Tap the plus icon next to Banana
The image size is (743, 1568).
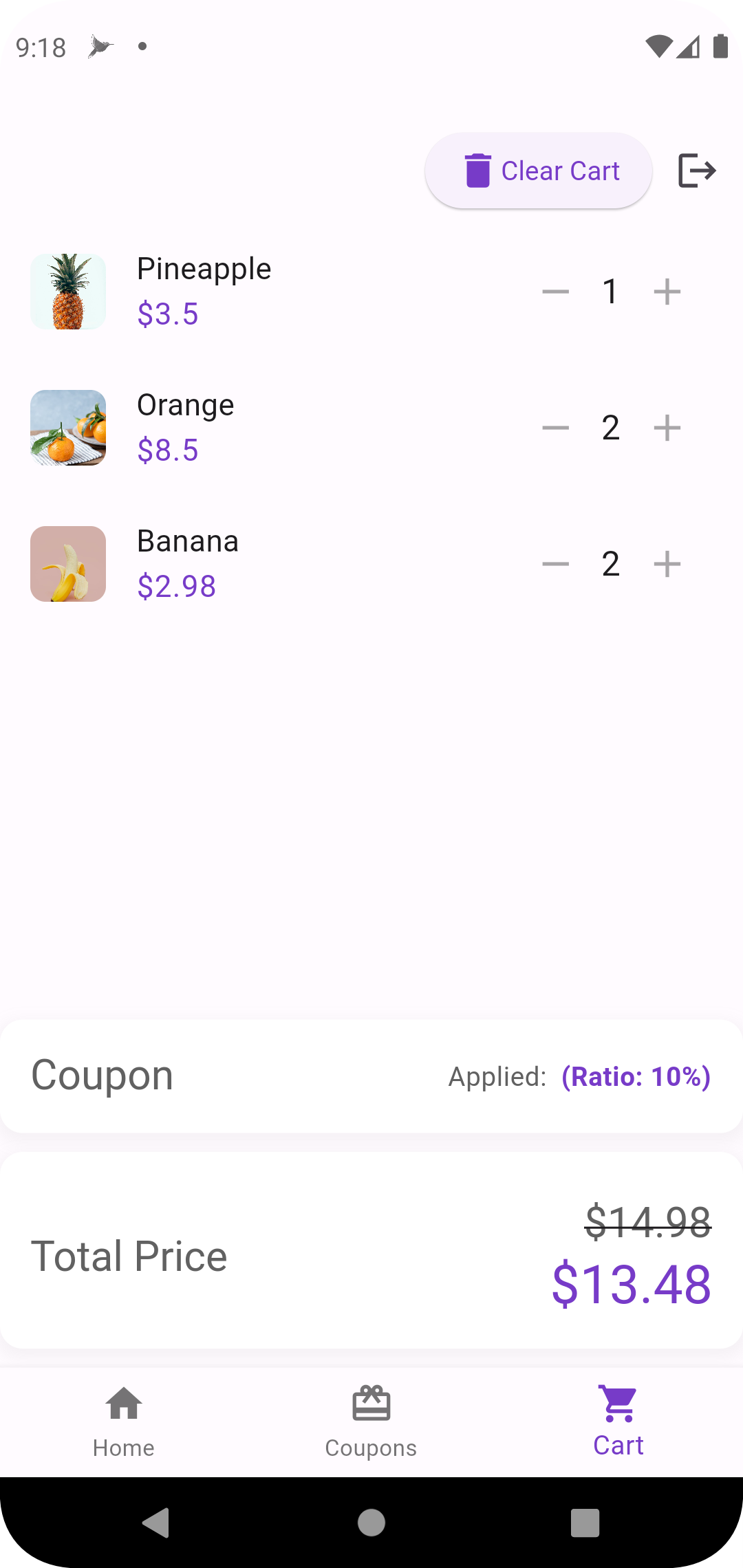pyautogui.click(x=667, y=563)
